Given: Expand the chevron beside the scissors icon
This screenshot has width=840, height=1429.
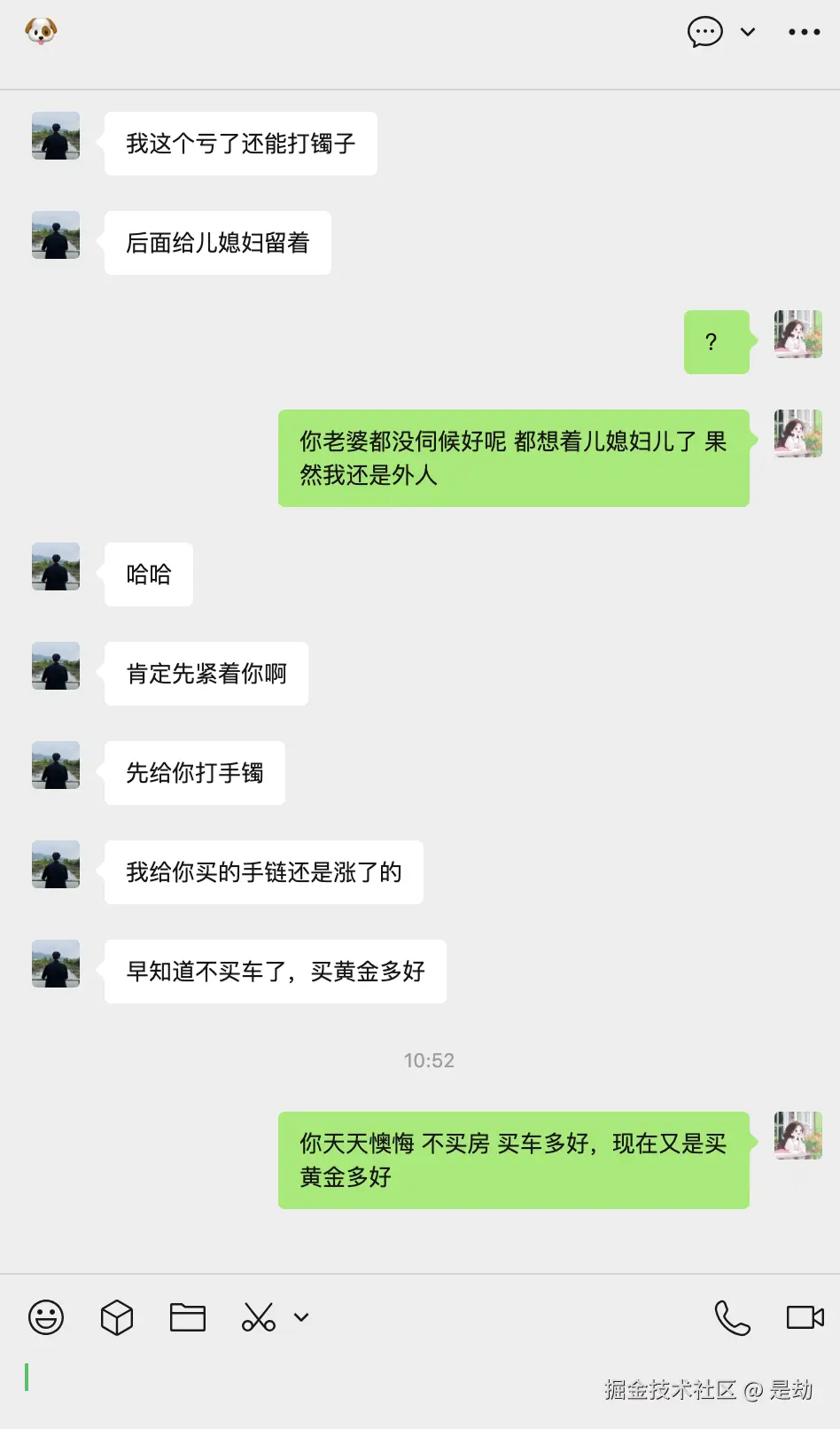Looking at the screenshot, I should 301,1318.
